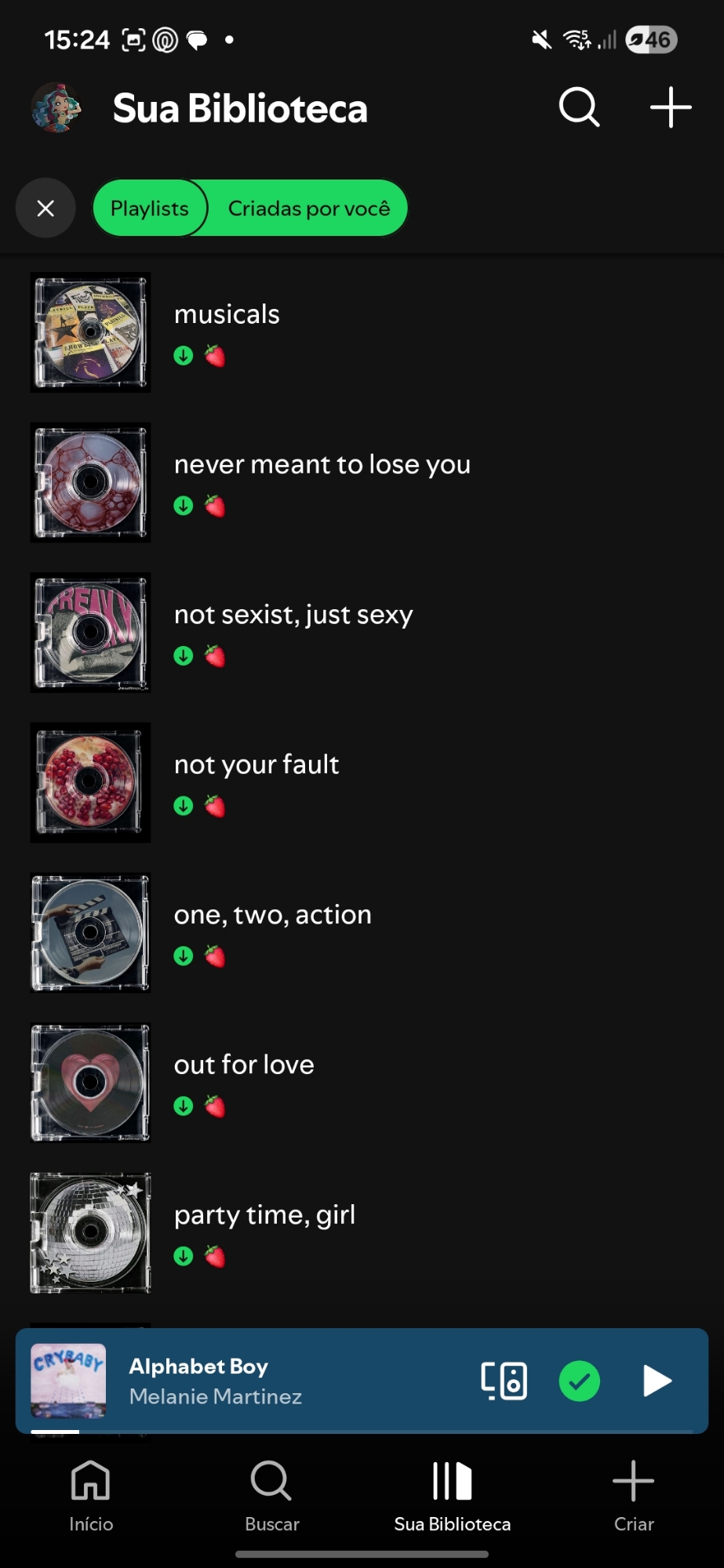Open the connect to device picker
The height and width of the screenshot is (1568, 724).
[x=504, y=1381]
